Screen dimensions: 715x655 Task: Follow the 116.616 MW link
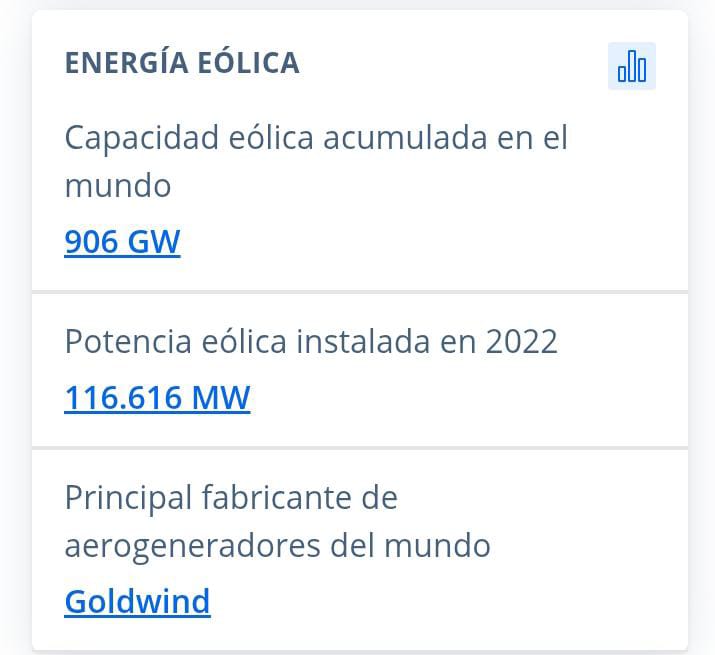point(157,398)
